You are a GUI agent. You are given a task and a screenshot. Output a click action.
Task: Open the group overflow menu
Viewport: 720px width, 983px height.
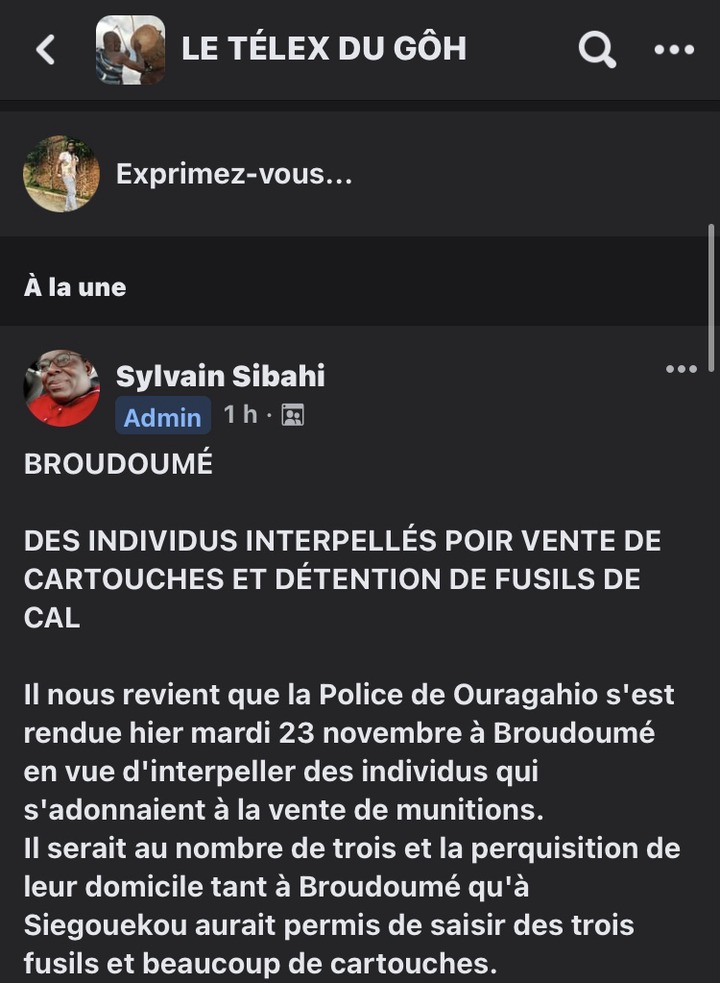[x=674, y=49]
